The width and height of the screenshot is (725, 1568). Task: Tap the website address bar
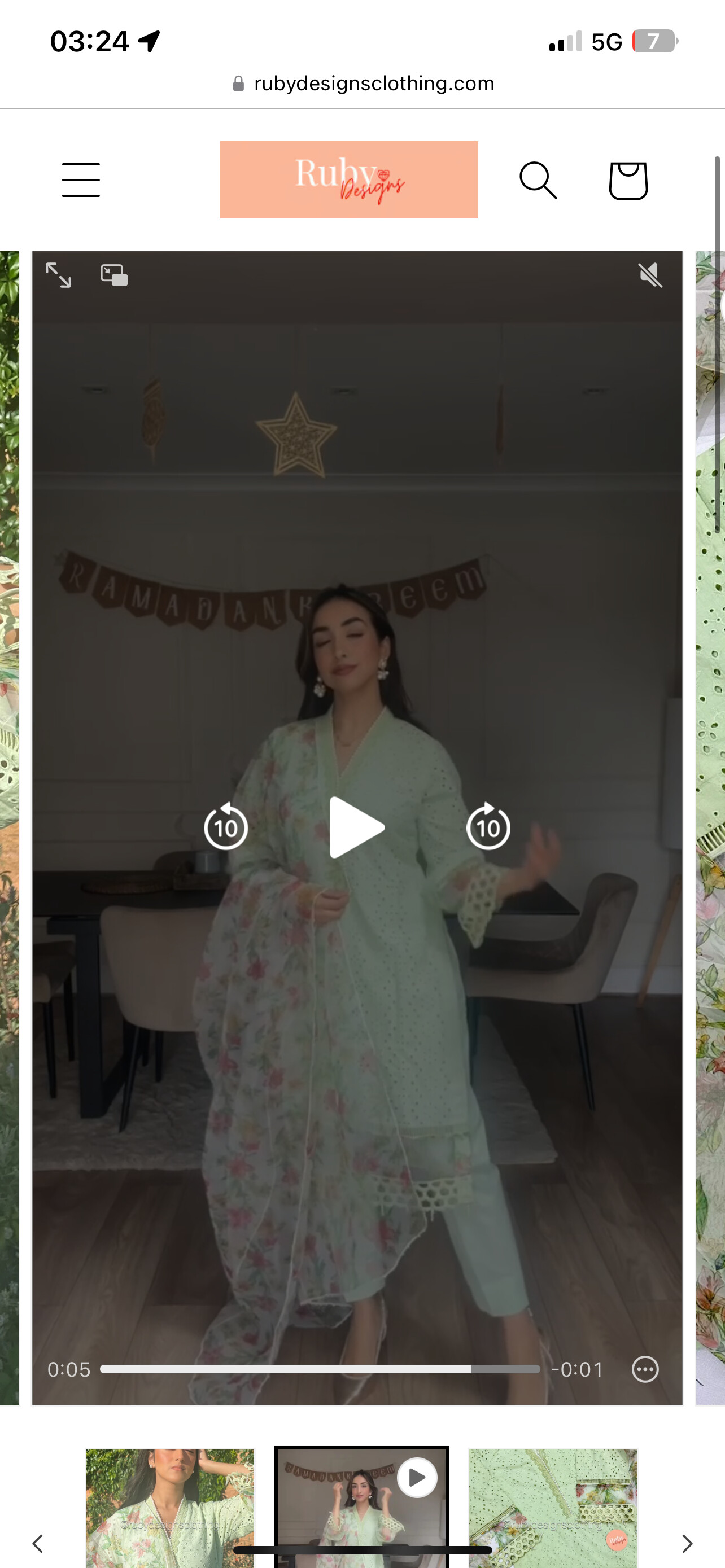tap(363, 84)
